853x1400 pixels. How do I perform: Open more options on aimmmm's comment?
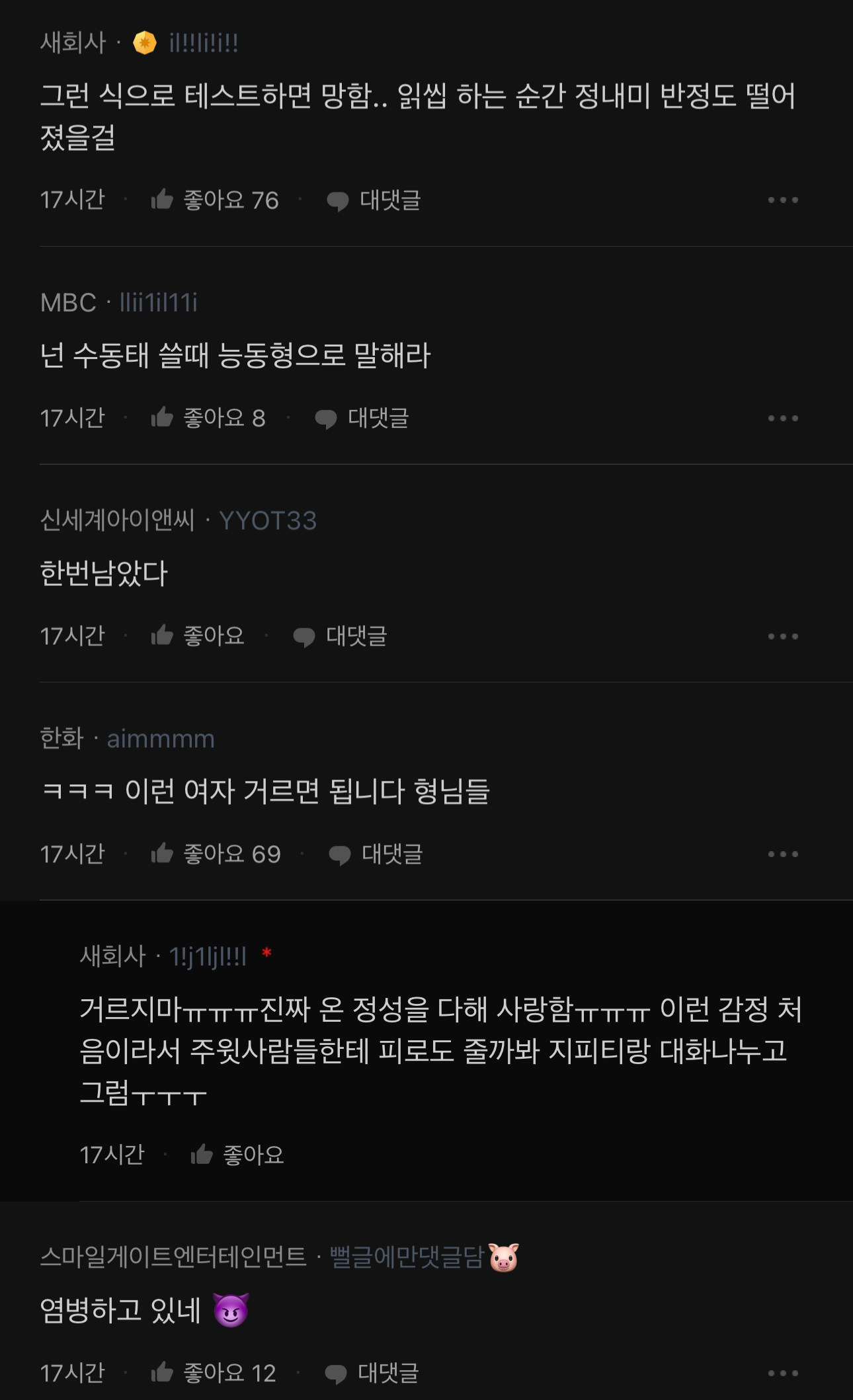(783, 854)
